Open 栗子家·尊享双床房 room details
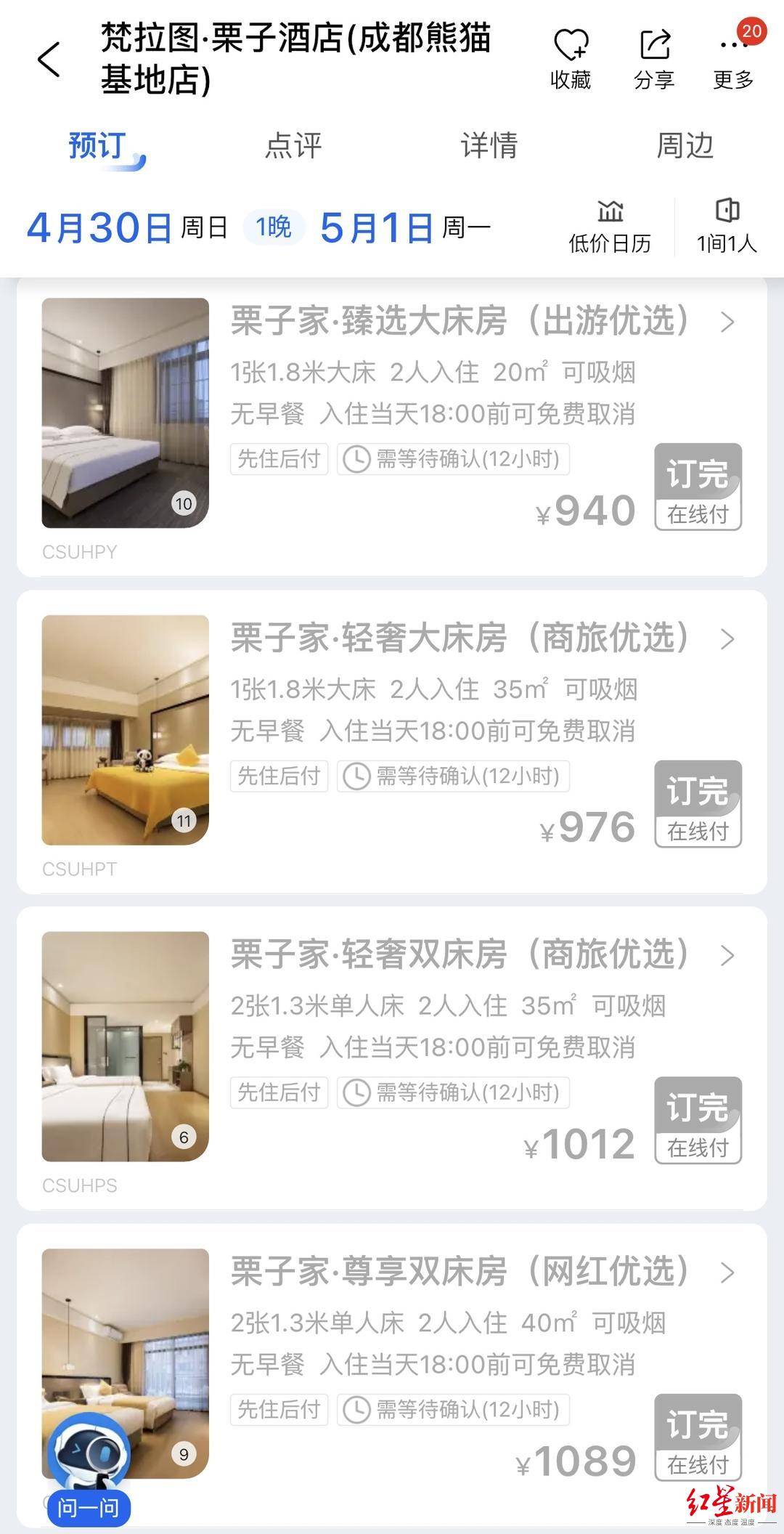The width and height of the screenshot is (784, 1534). pyautogui.click(x=483, y=1272)
